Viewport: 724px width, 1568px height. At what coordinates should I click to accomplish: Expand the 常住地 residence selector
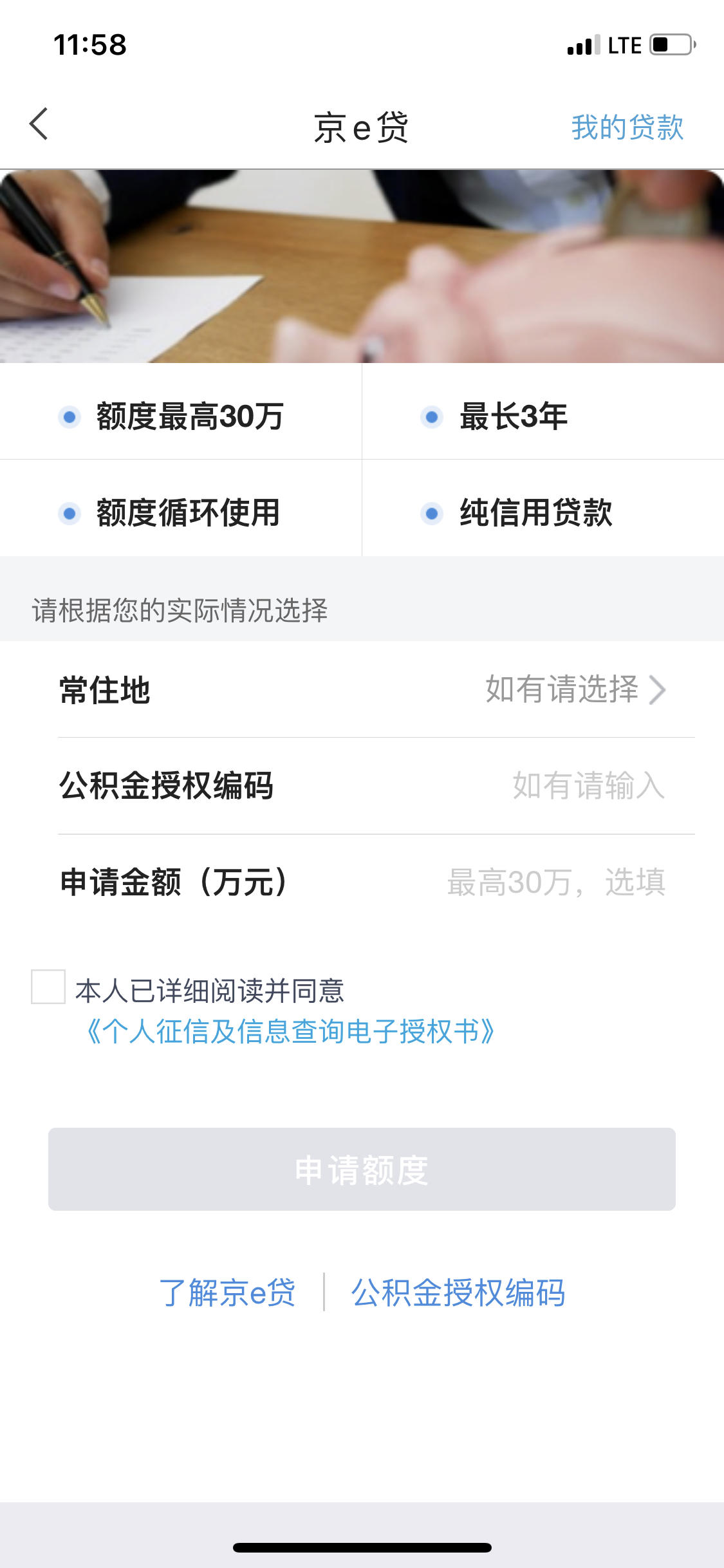(x=360, y=690)
